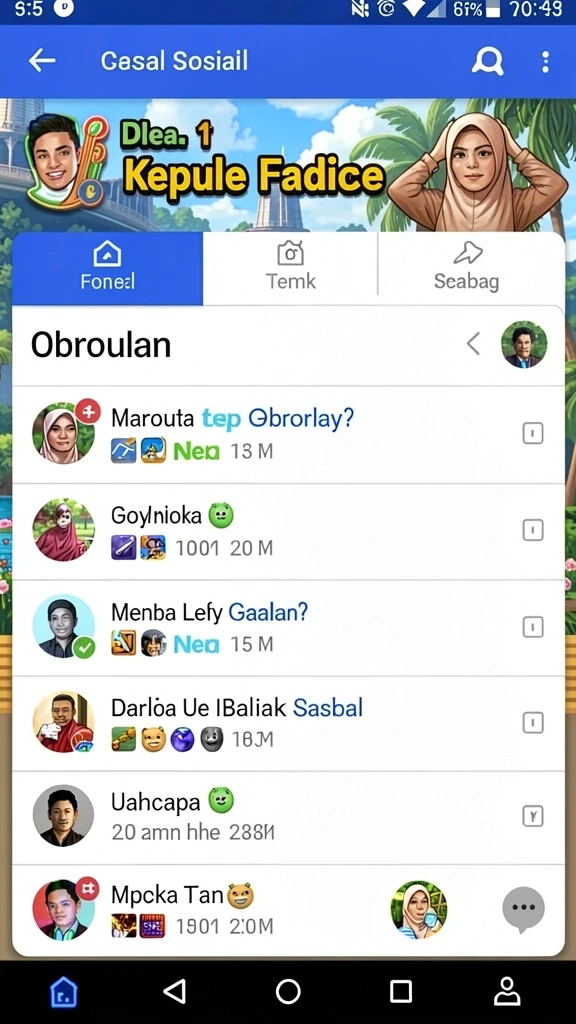Go to the profile in bottom navigation
The image size is (576, 1024).
pos(507,991)
